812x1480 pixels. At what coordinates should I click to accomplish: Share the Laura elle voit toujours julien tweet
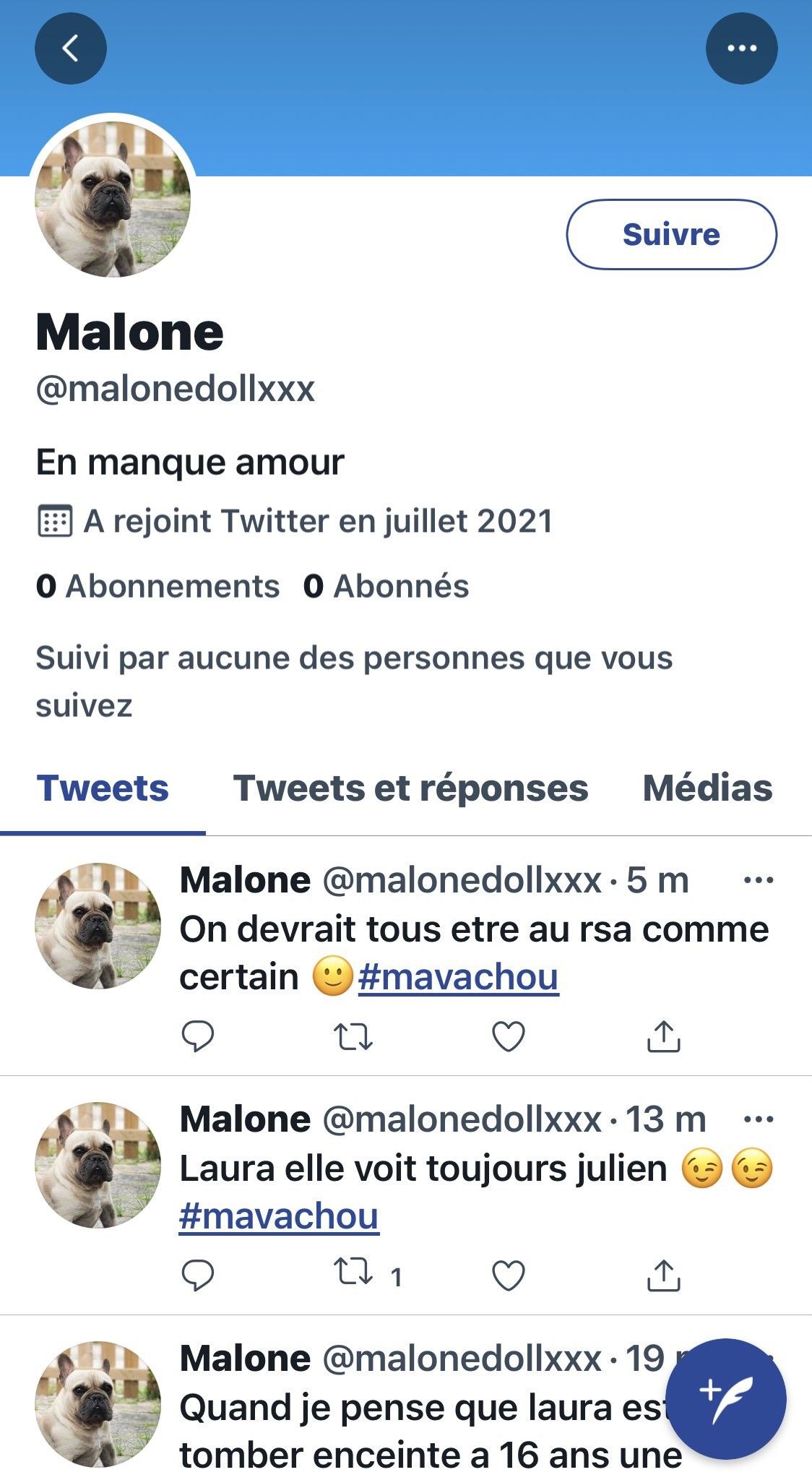(663, 1275)
